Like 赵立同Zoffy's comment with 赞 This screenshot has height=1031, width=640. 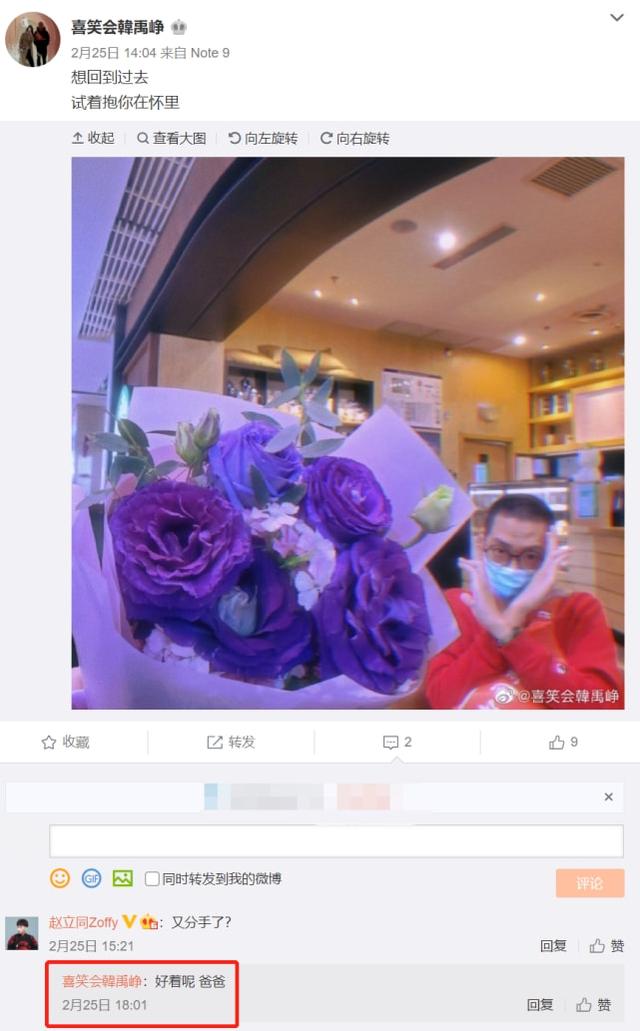tap(607, 945)
